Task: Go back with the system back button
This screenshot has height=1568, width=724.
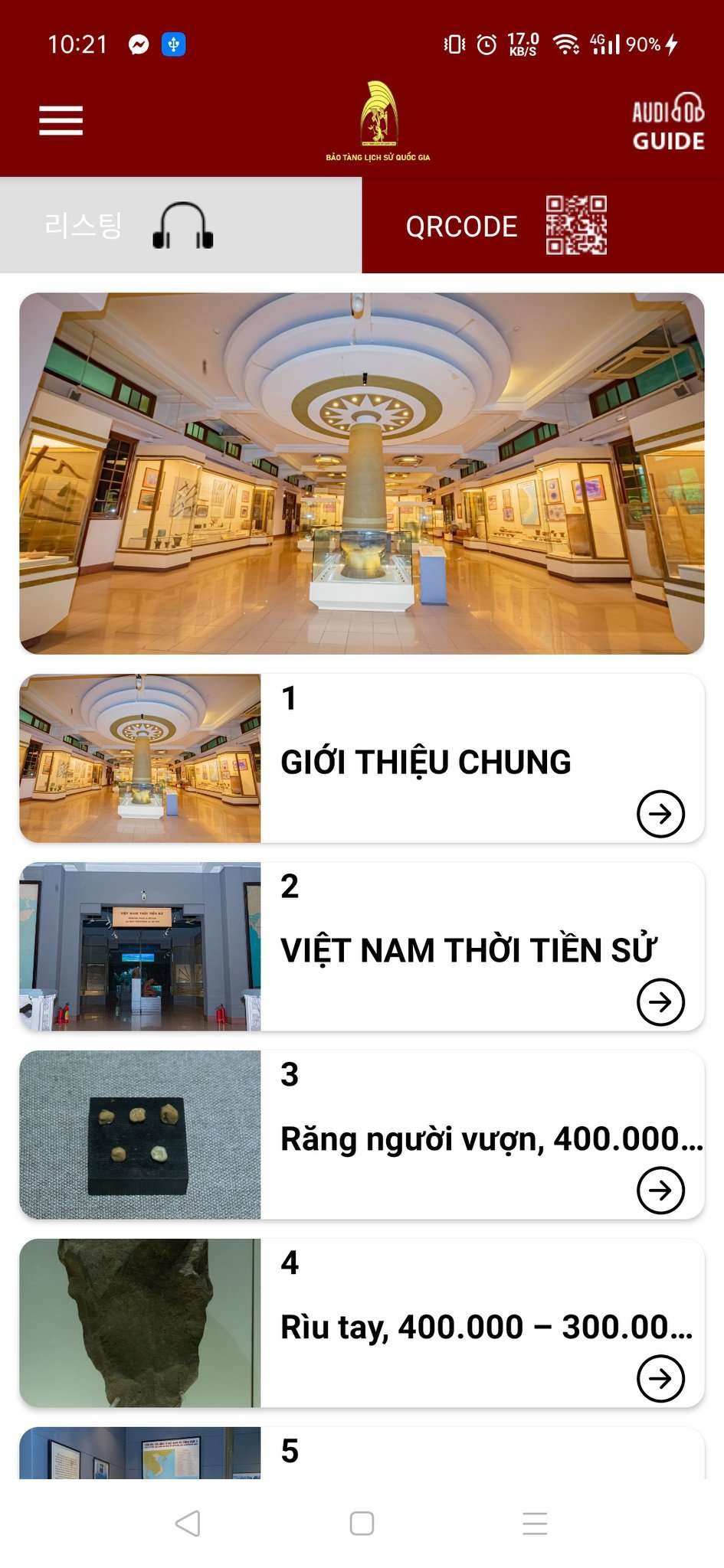Action: pyautogui.click(x=188, y=1524)
